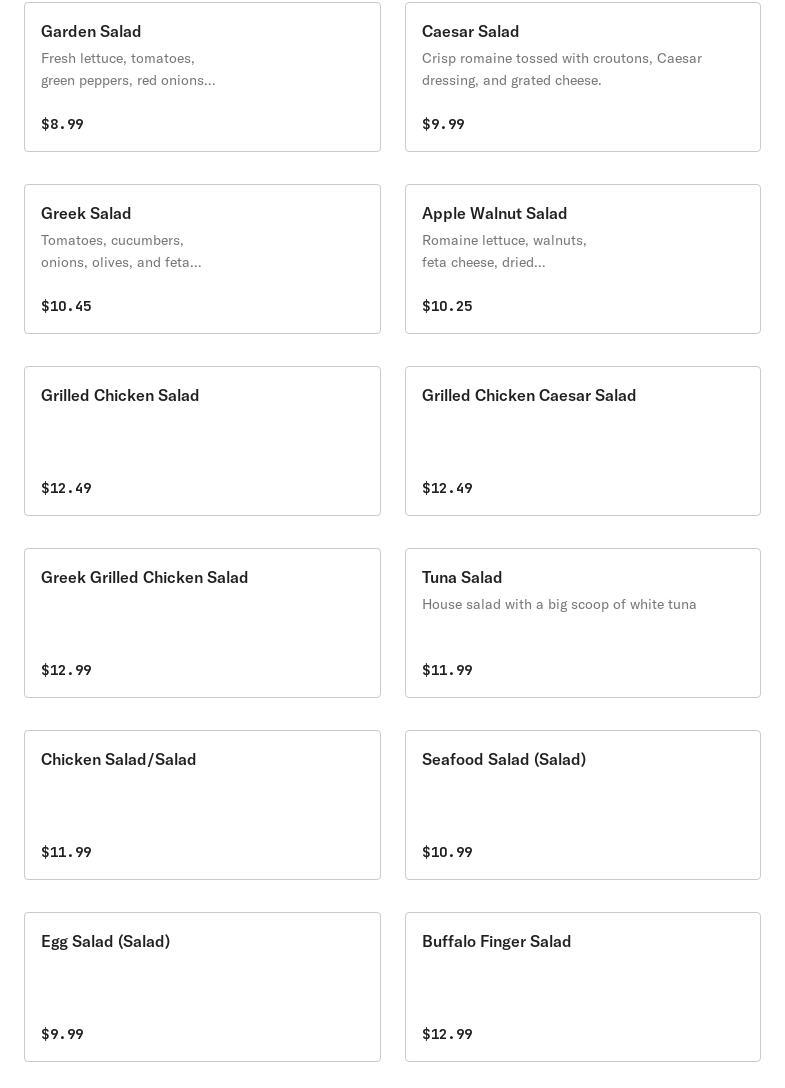Screen dimensions: 785x1088
Task: Open the Garden Salad item
Action: pos(202,77)
